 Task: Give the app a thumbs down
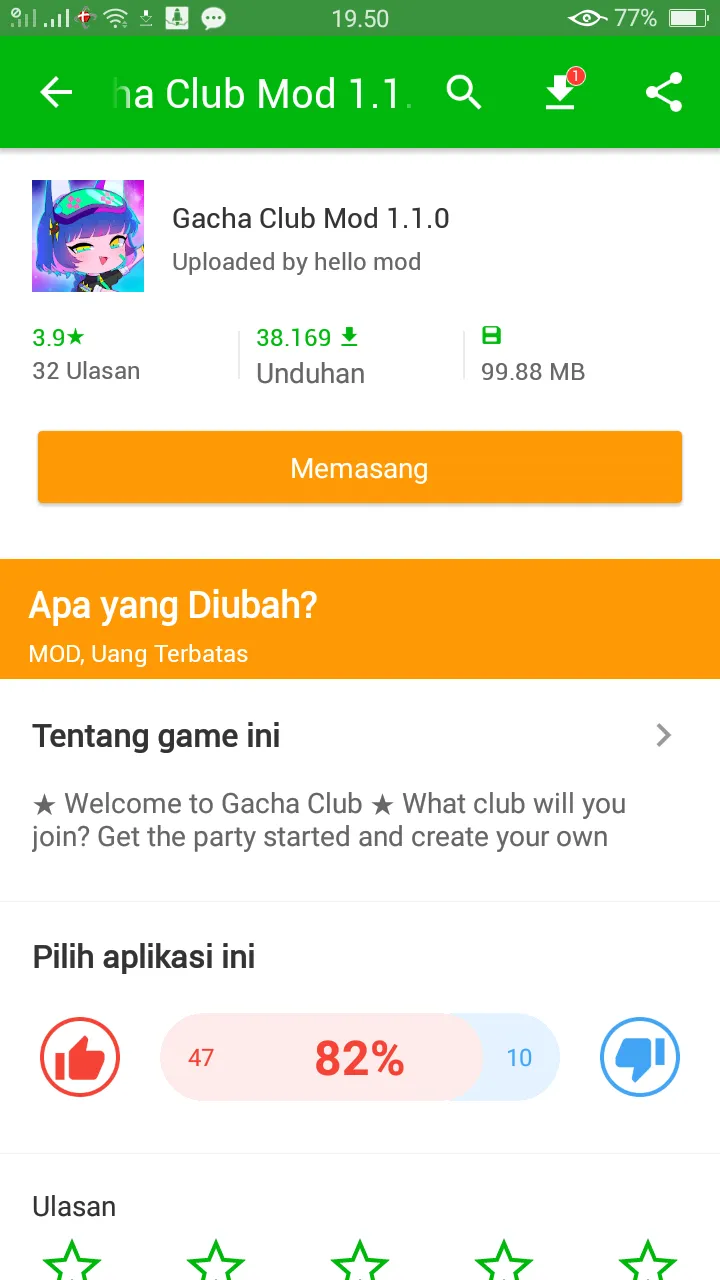coord(640,1057)
